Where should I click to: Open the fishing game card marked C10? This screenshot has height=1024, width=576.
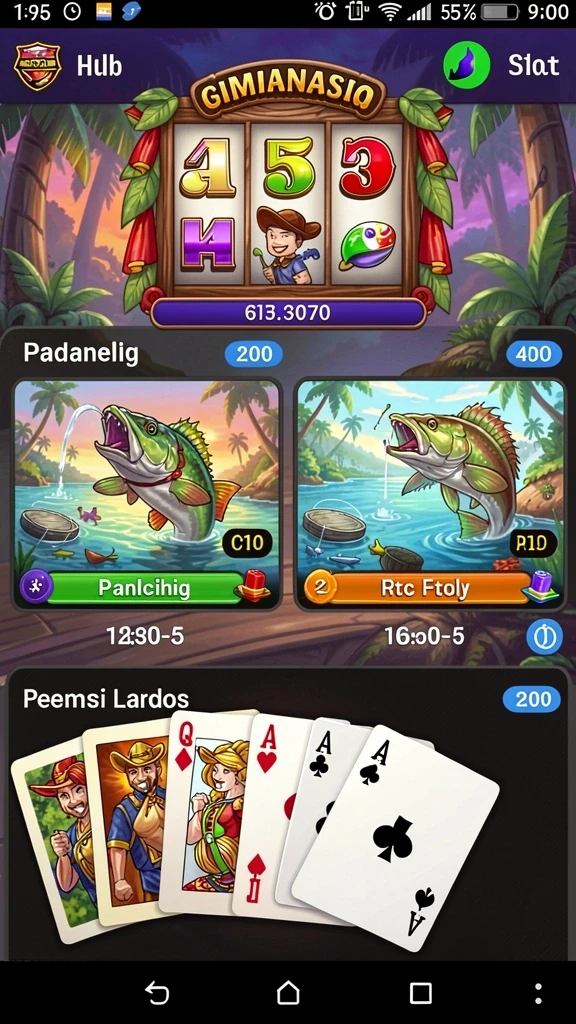[x=148, y=494]
